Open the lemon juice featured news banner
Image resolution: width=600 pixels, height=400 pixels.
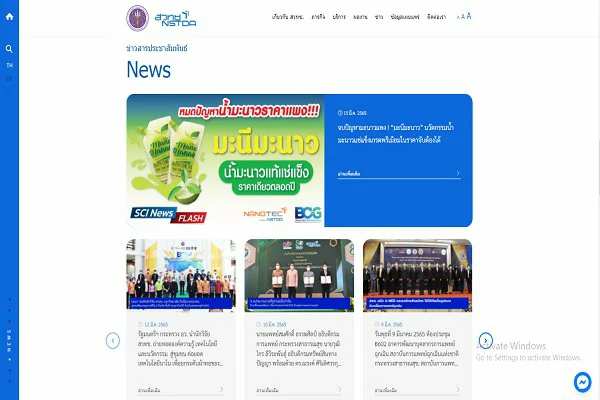coord(225,160)
